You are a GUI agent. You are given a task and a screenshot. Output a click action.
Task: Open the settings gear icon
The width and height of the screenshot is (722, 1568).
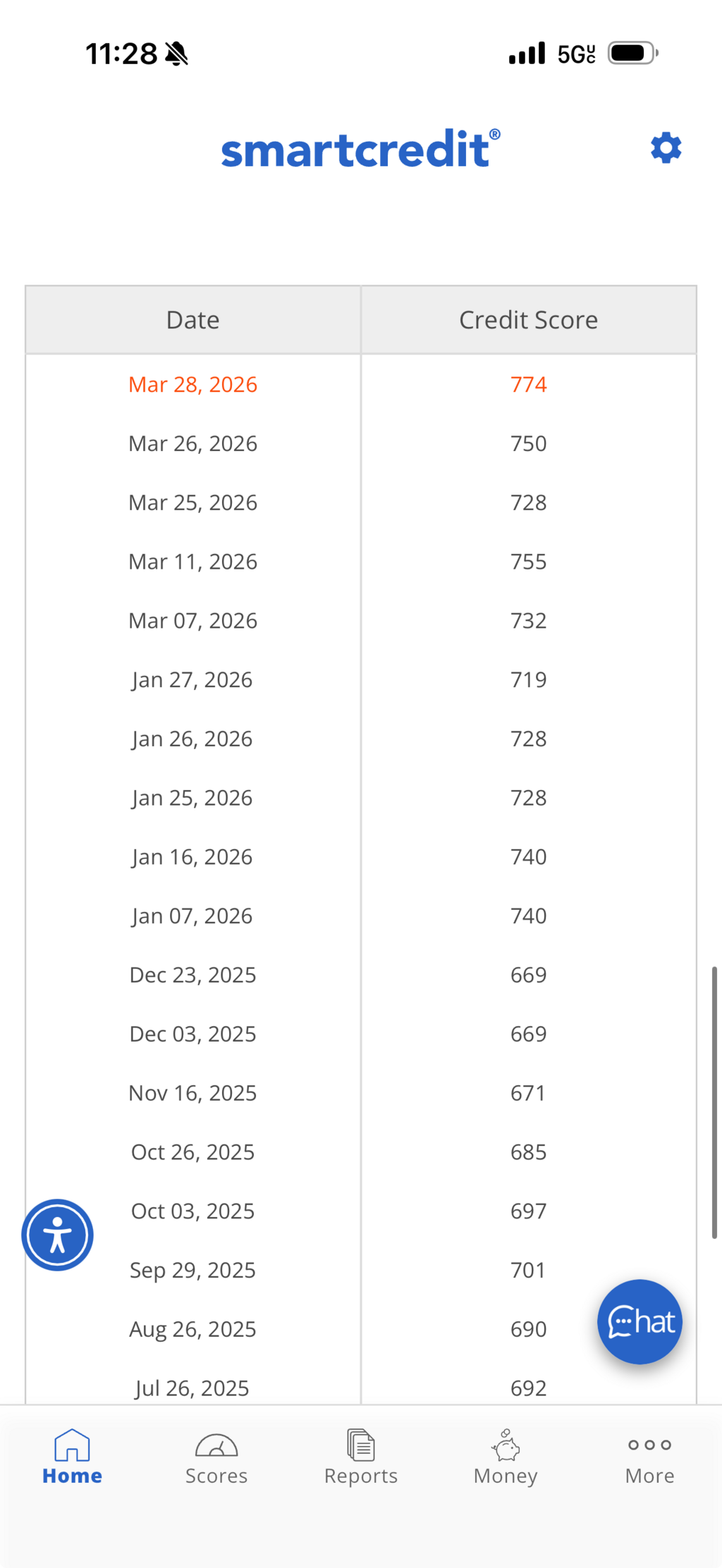tap(666, 148)
